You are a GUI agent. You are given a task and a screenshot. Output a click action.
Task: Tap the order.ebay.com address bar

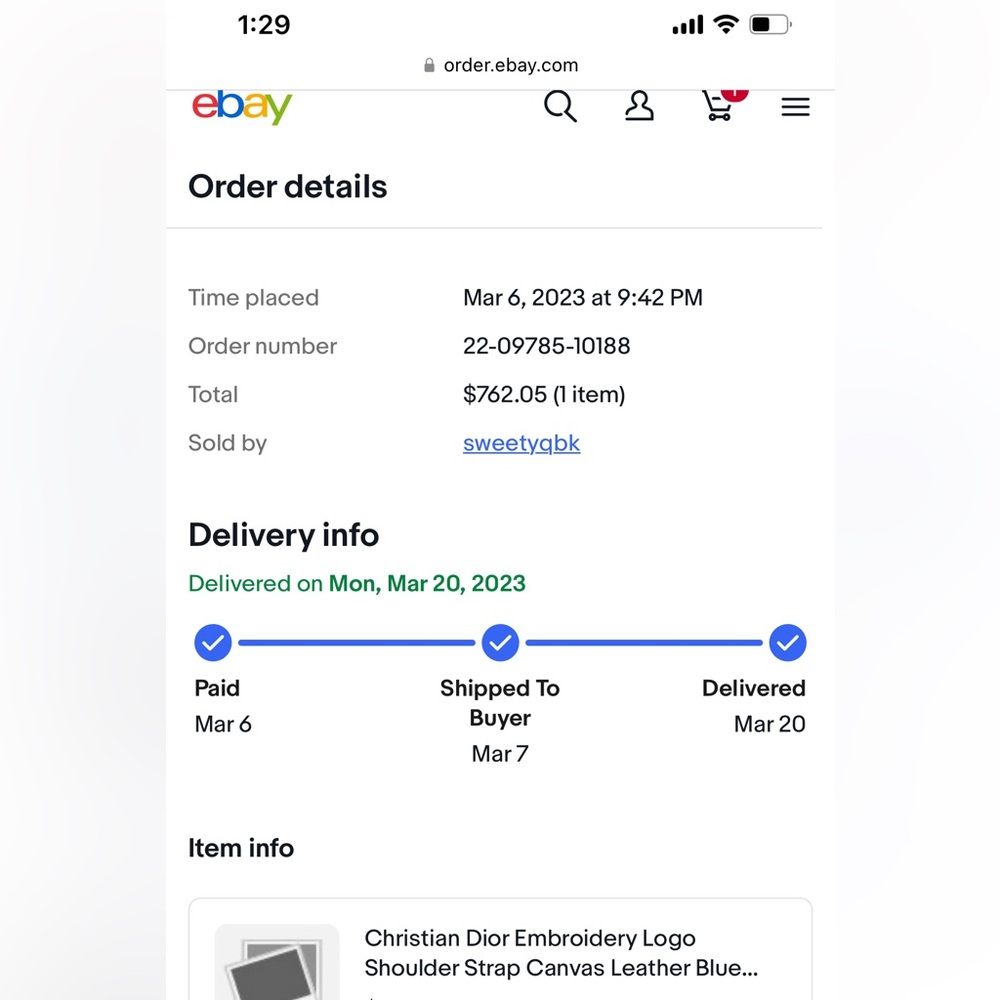pyautogui.click(x=501, y=65)
